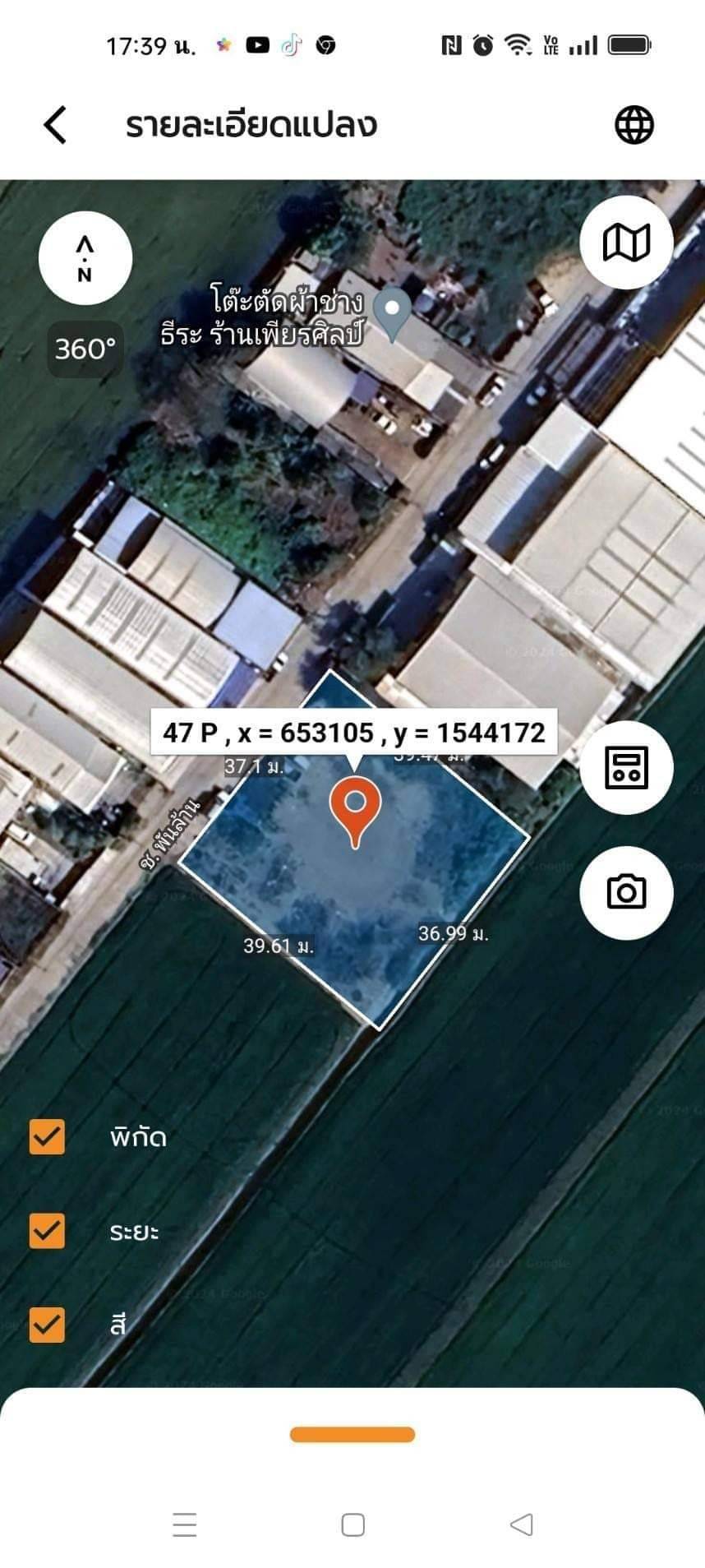Disable the สี checkbox
705x1568 pixels.
tap(47, 1325)
